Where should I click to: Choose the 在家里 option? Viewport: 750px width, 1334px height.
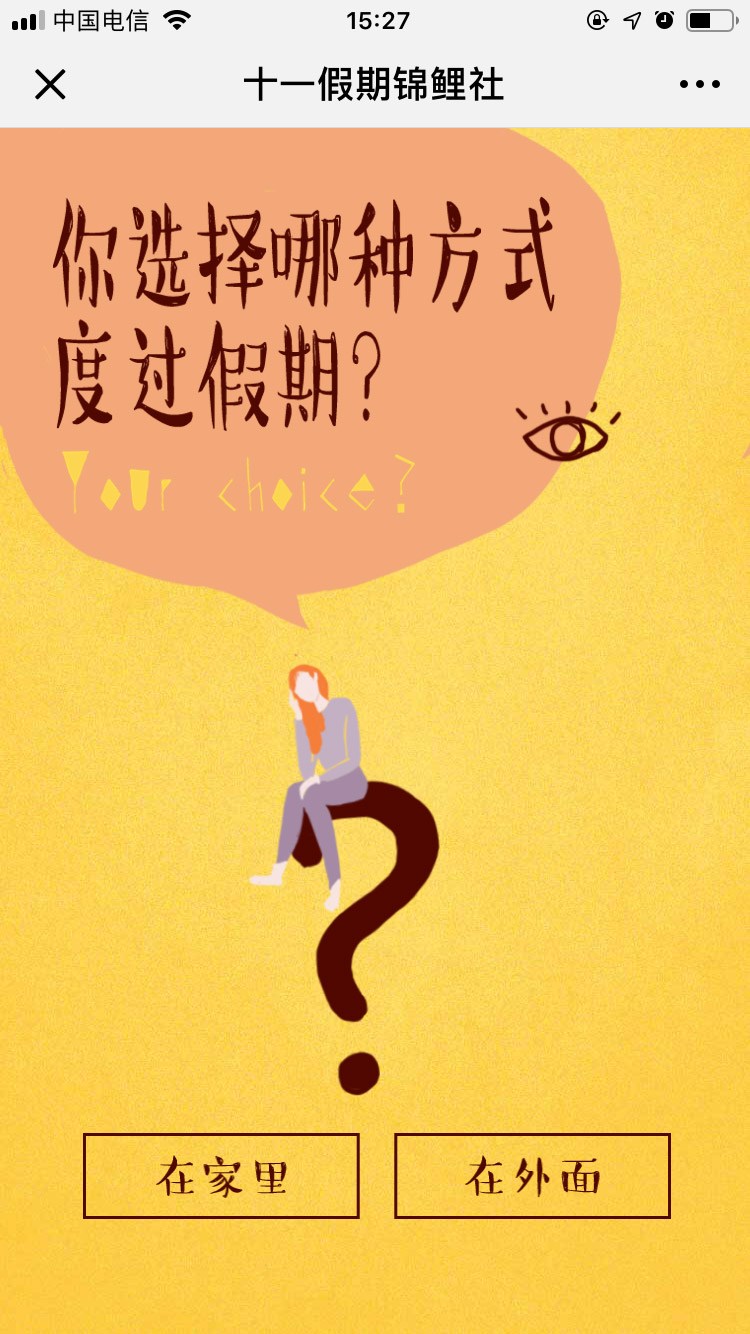pos(221,1176)
